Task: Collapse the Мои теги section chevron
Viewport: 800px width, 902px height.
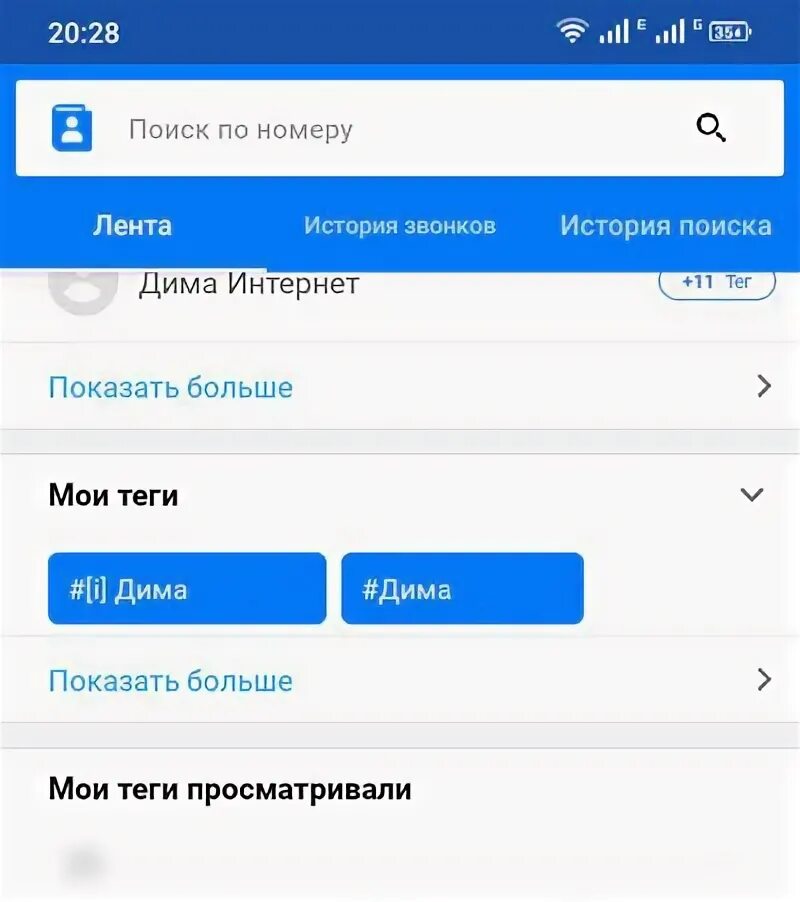Action: click(752, 495)
